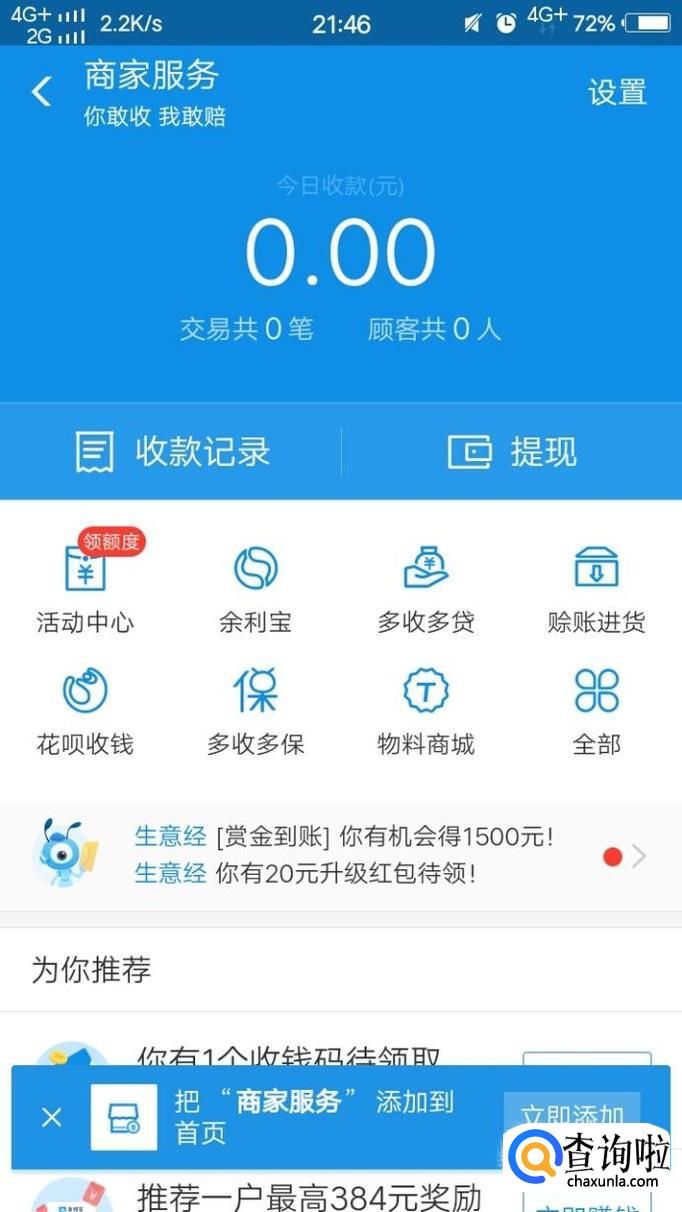682x1212 pixels.
Task: Go back from 商家服务 page
Action: pyautogui.click(x=41, y=92)
